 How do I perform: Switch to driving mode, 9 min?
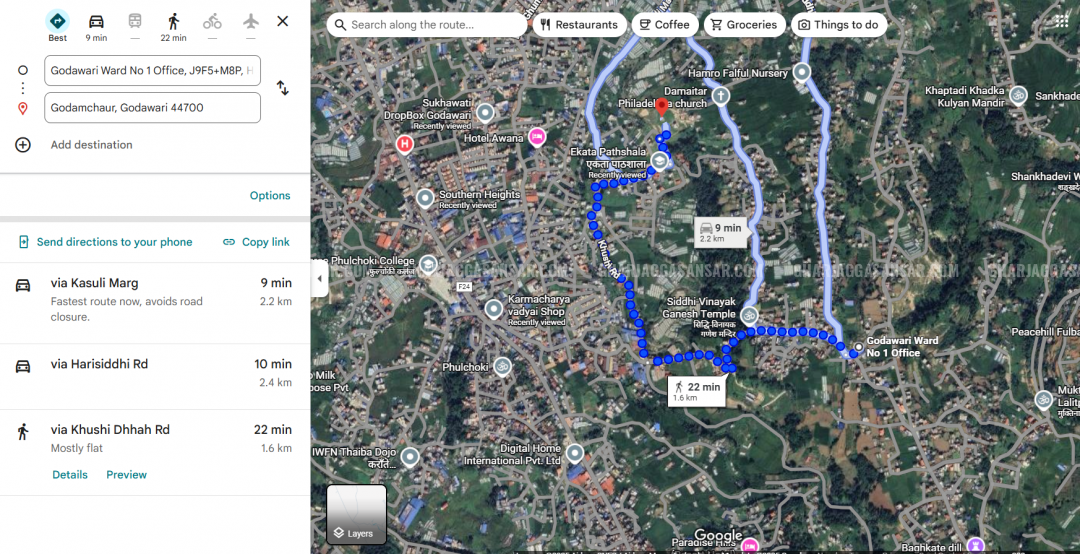point(96,26)
